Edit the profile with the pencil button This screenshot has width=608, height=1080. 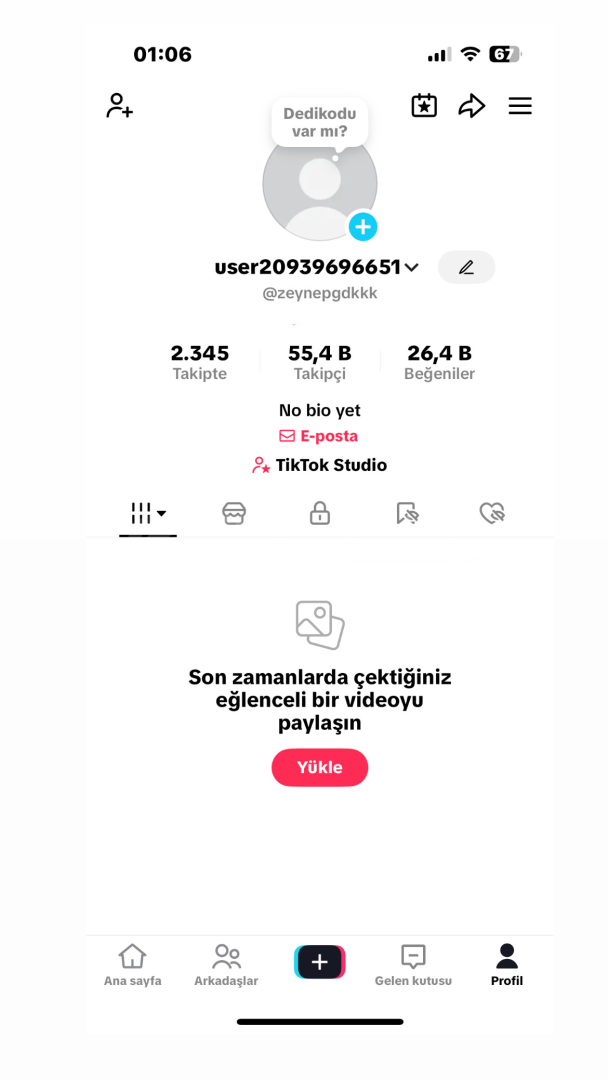click(x=466, y=267)
